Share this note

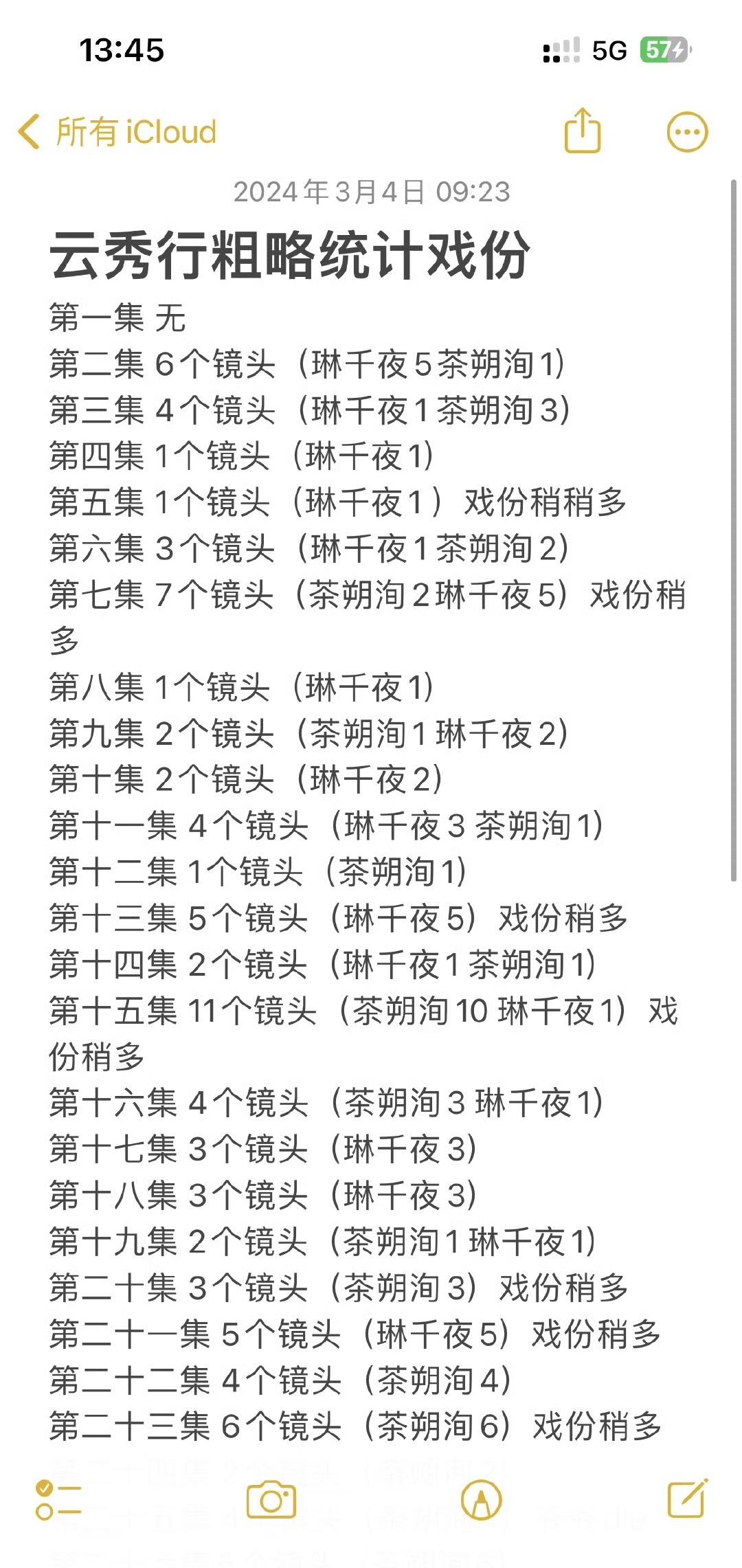tap(582, 130)
